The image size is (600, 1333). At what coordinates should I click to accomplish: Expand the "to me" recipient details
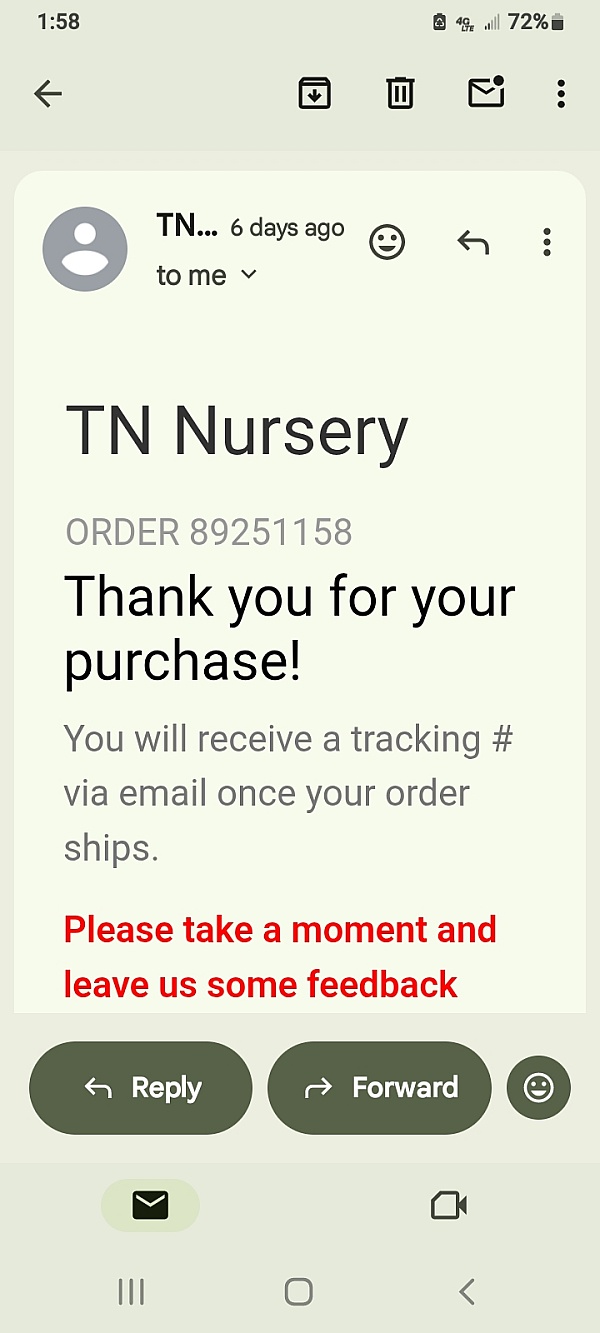tap(207, 275)
